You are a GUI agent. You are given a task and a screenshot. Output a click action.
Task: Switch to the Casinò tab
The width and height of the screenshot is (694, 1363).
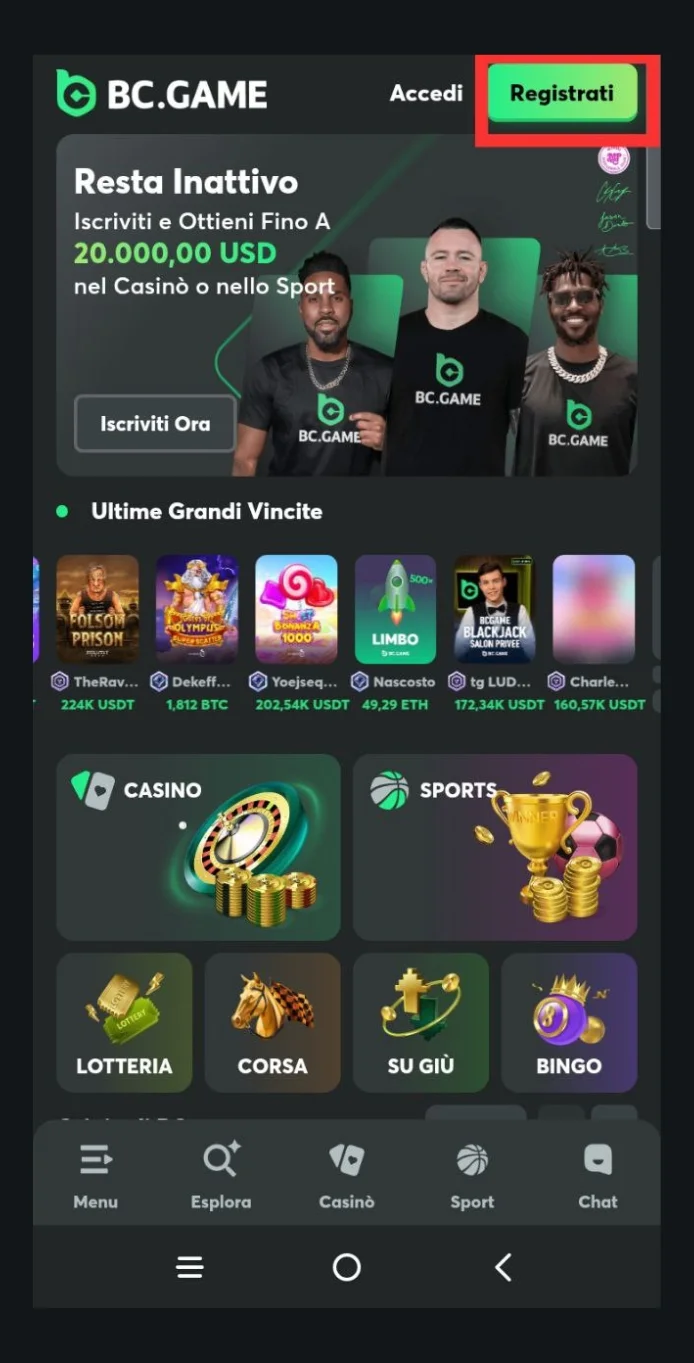coord(347,1176)
